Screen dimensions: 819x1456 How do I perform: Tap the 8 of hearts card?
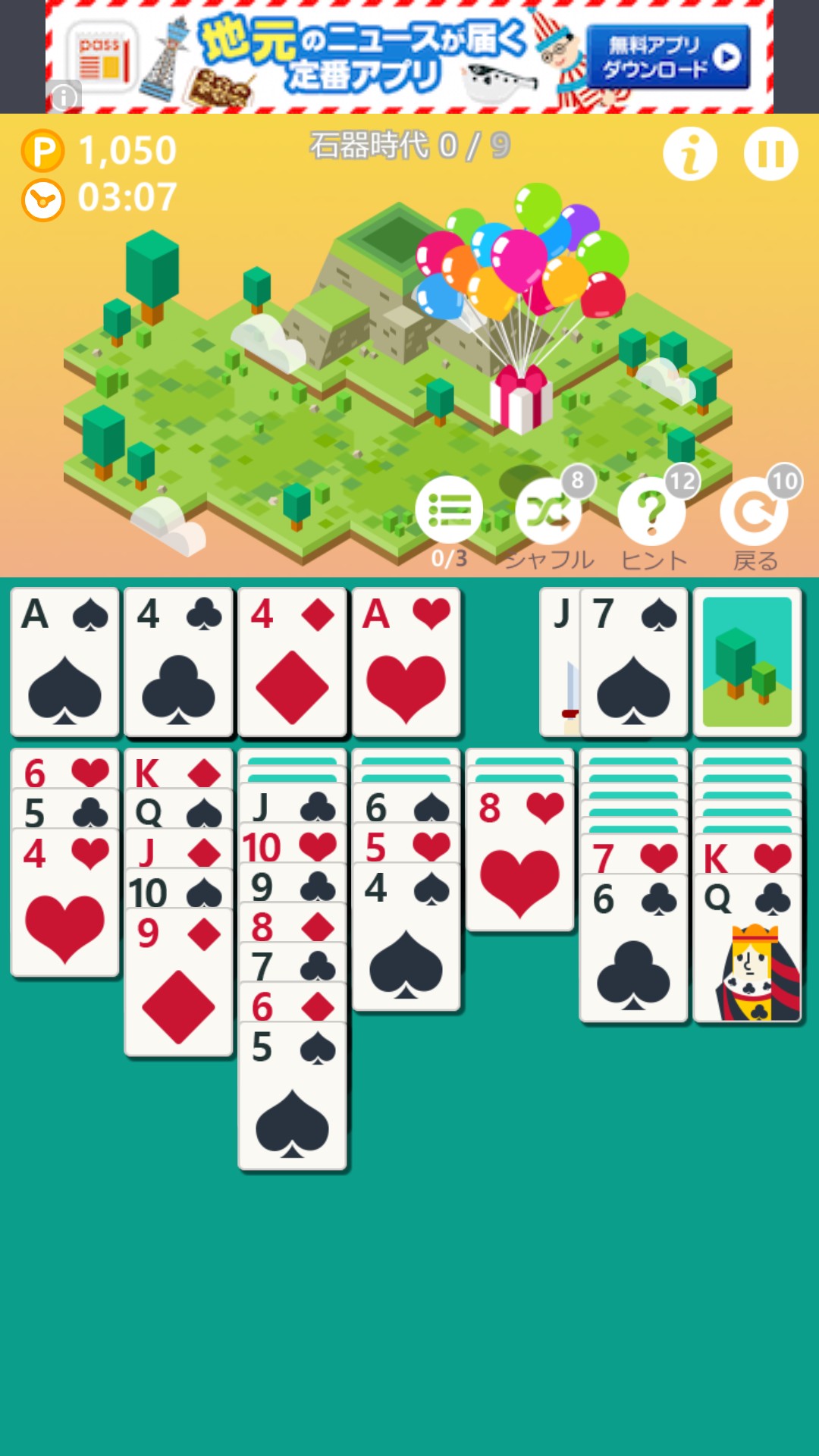pyautogui.click(x=519, y=857)
